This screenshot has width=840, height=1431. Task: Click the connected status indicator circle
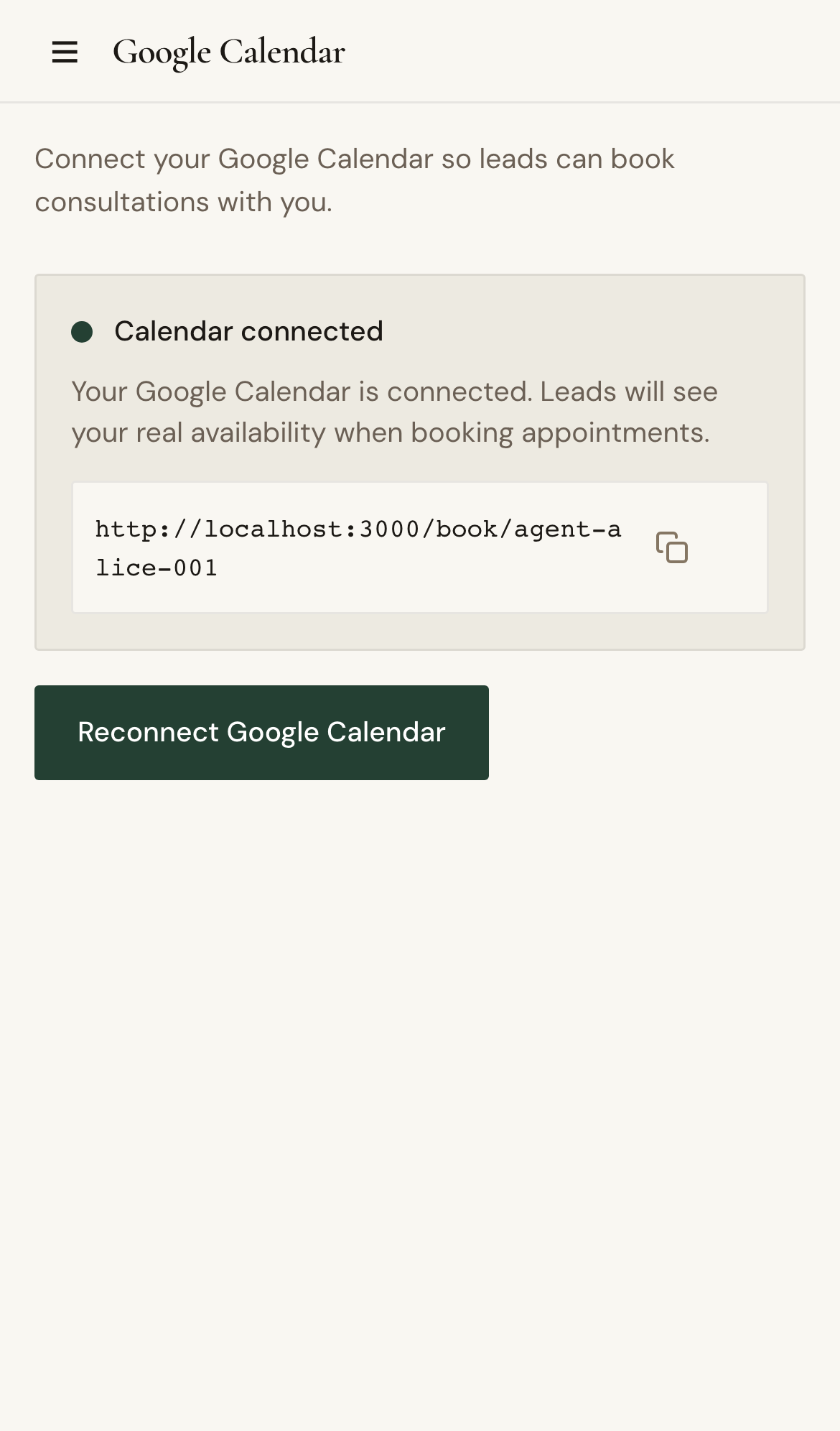(82, 331)
